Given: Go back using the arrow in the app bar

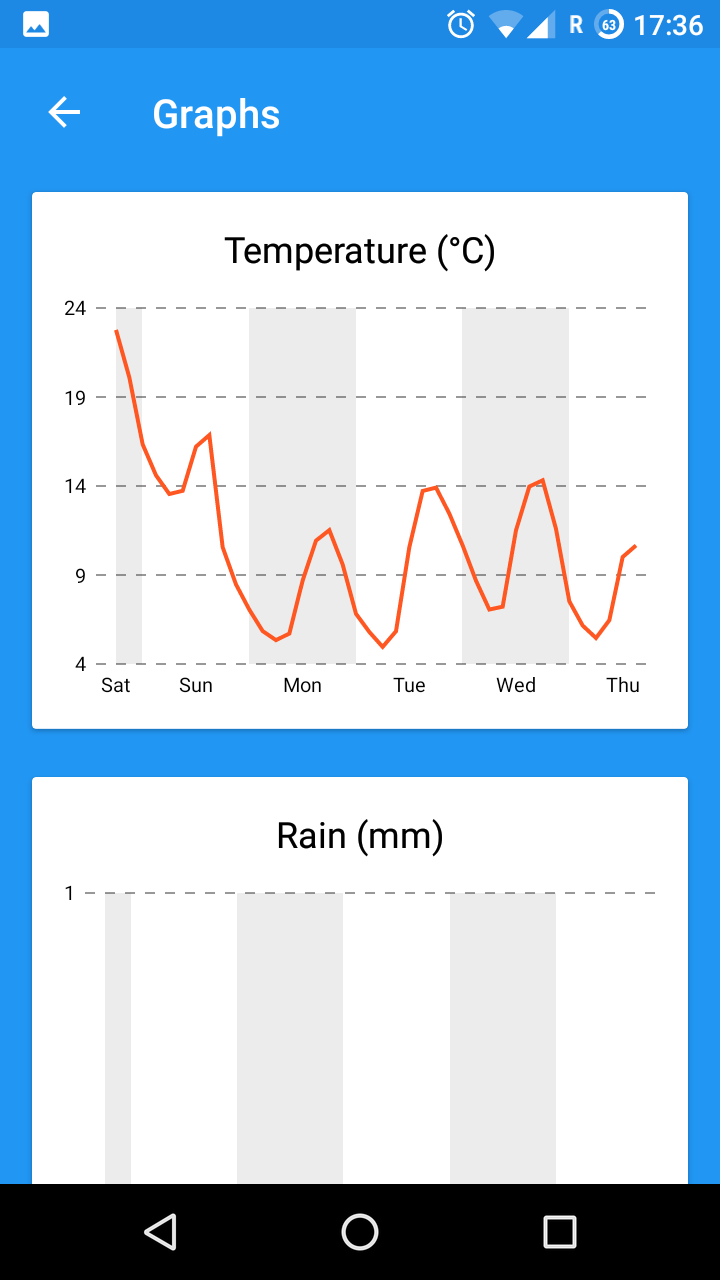Looking at the screenshot, I should (64, 113).
